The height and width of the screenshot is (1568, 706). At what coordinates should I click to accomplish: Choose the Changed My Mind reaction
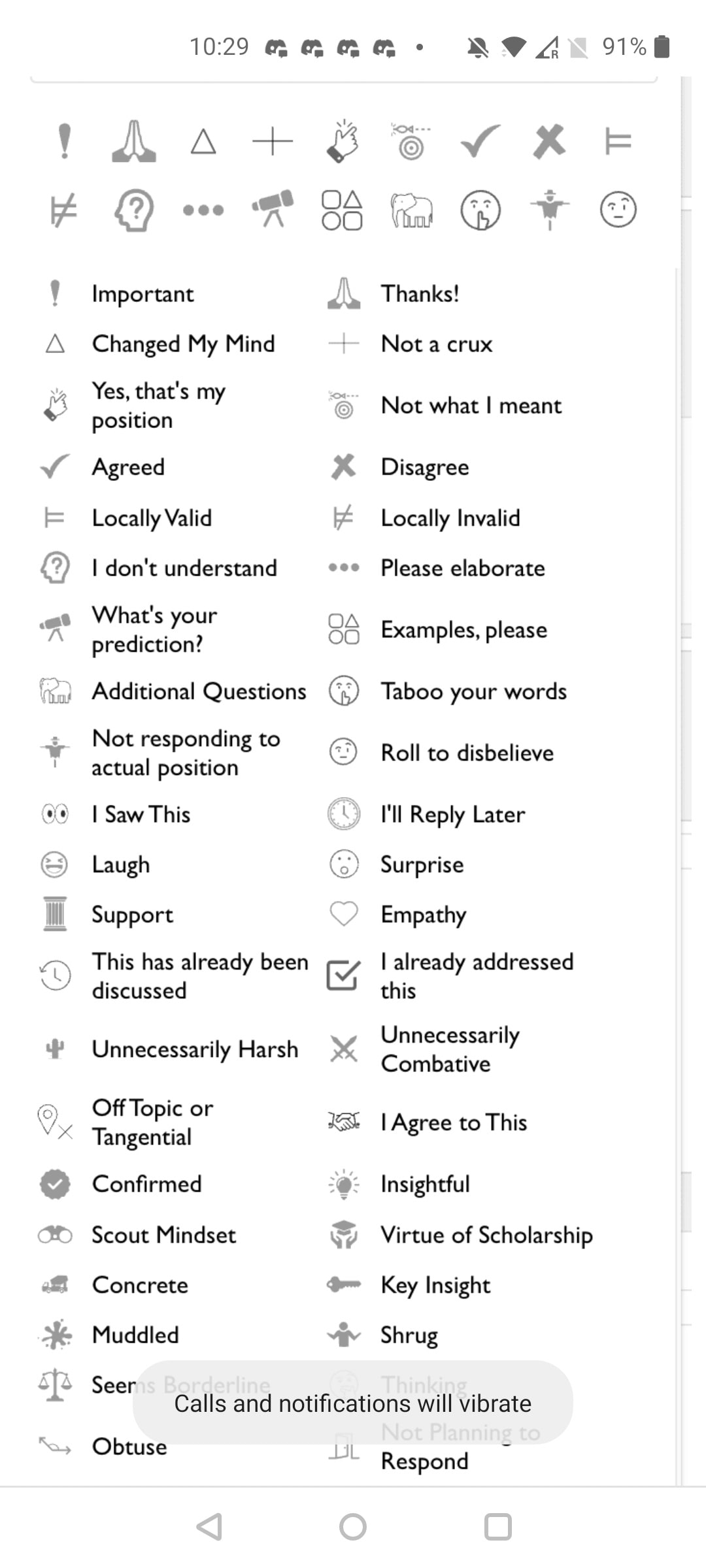[x=170, y=344]
